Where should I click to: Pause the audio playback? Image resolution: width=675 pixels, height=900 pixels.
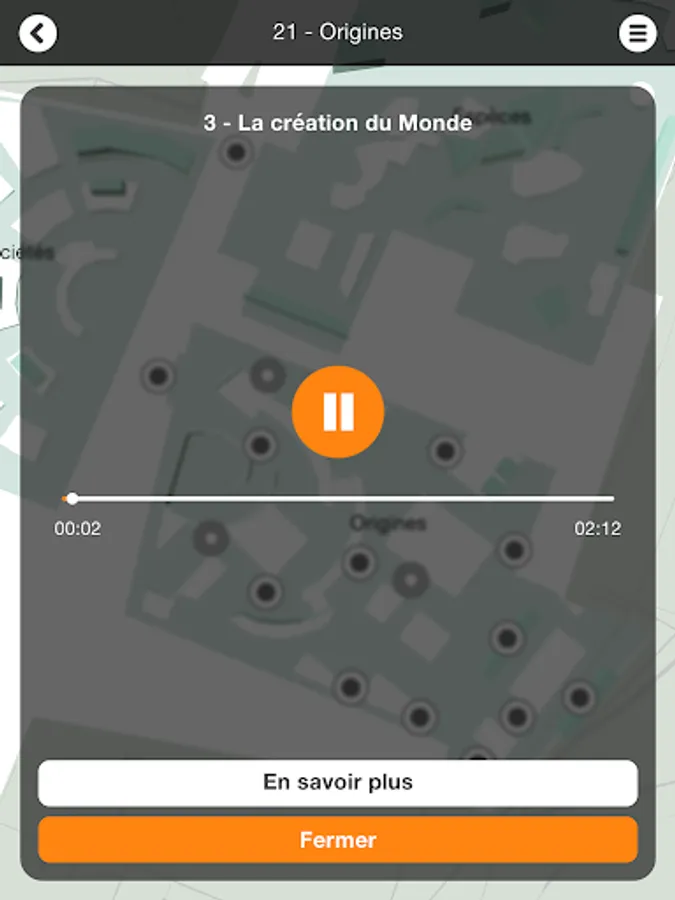338,412
